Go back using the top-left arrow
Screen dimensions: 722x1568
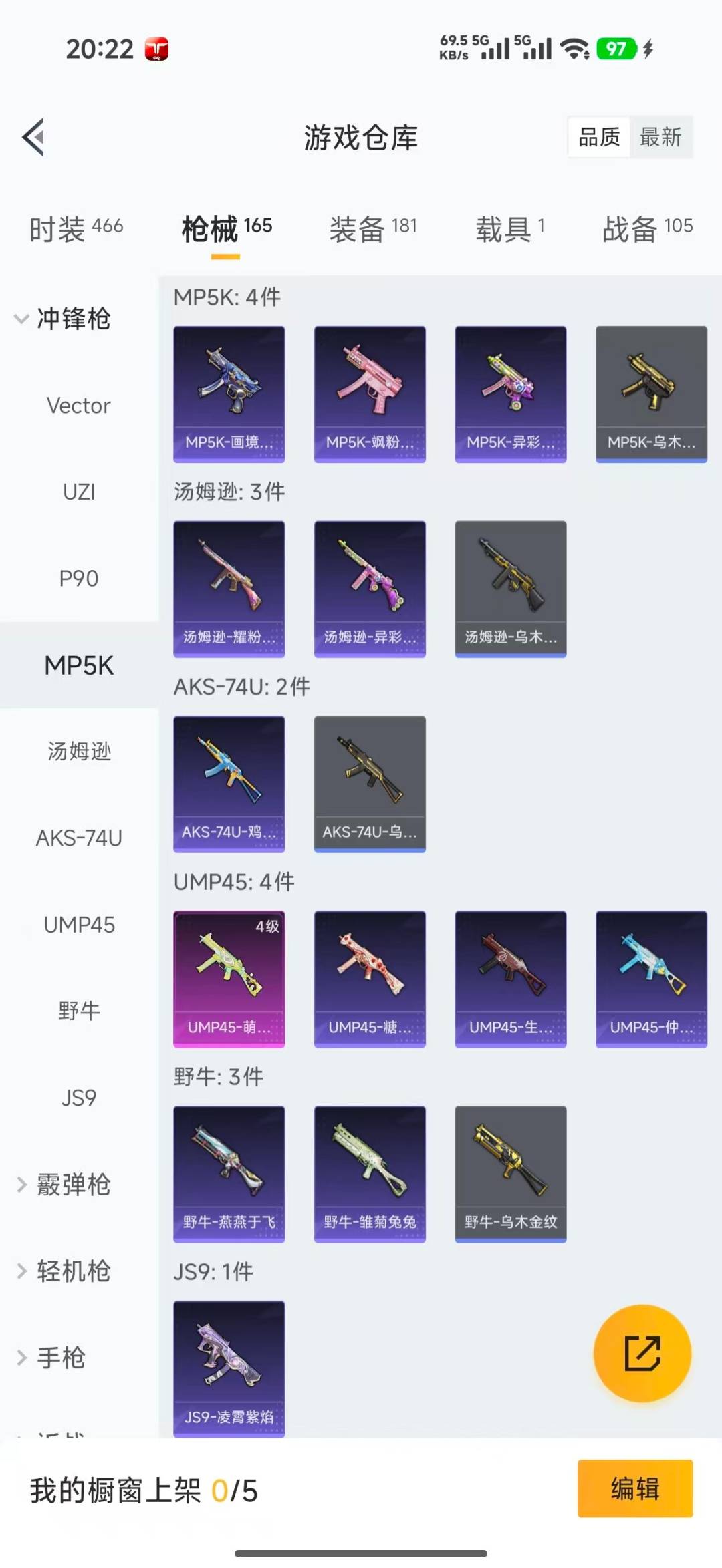click(x=33, y=137)
